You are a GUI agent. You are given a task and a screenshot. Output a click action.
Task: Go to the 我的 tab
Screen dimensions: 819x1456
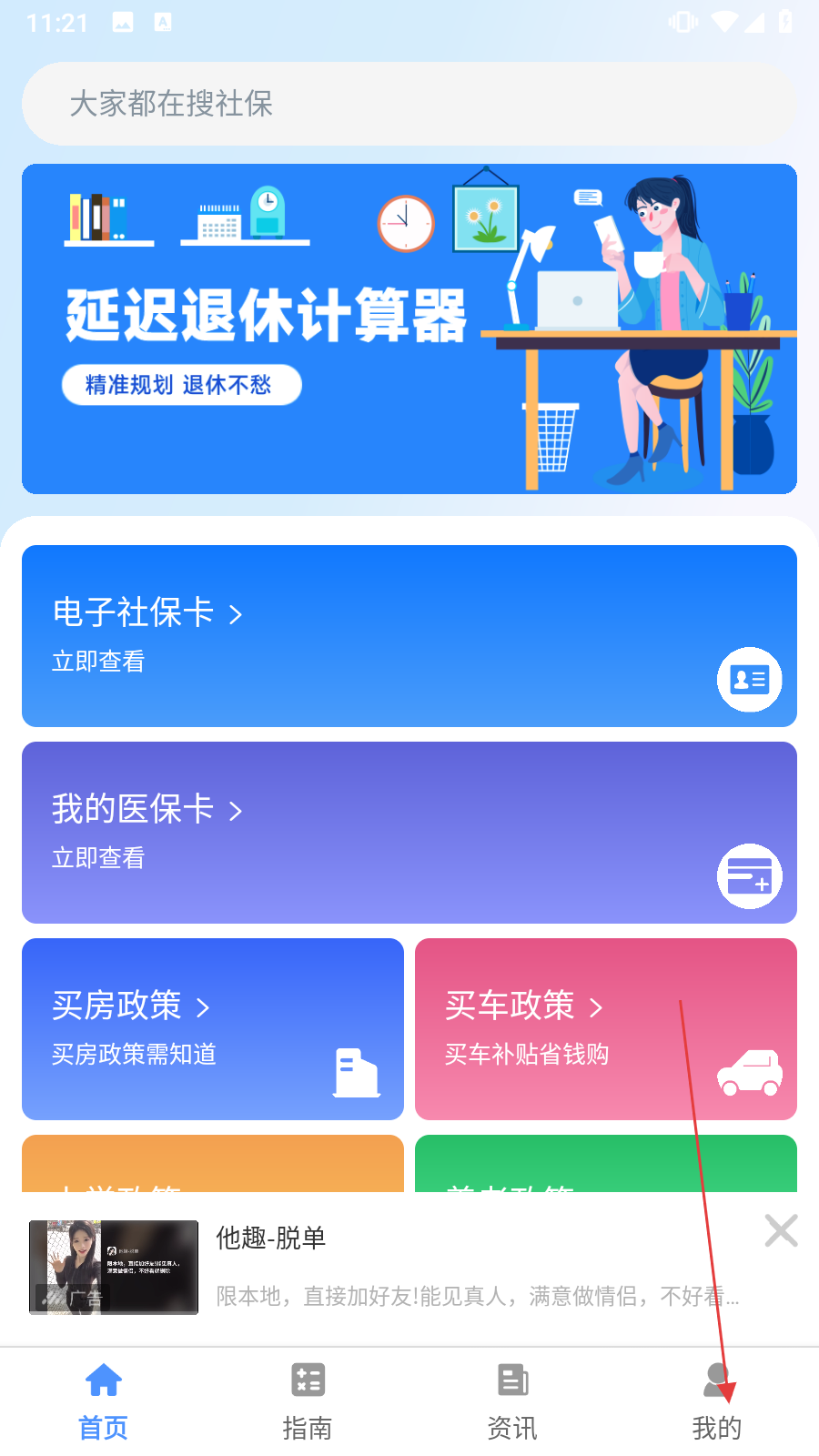click(717, 1401)
